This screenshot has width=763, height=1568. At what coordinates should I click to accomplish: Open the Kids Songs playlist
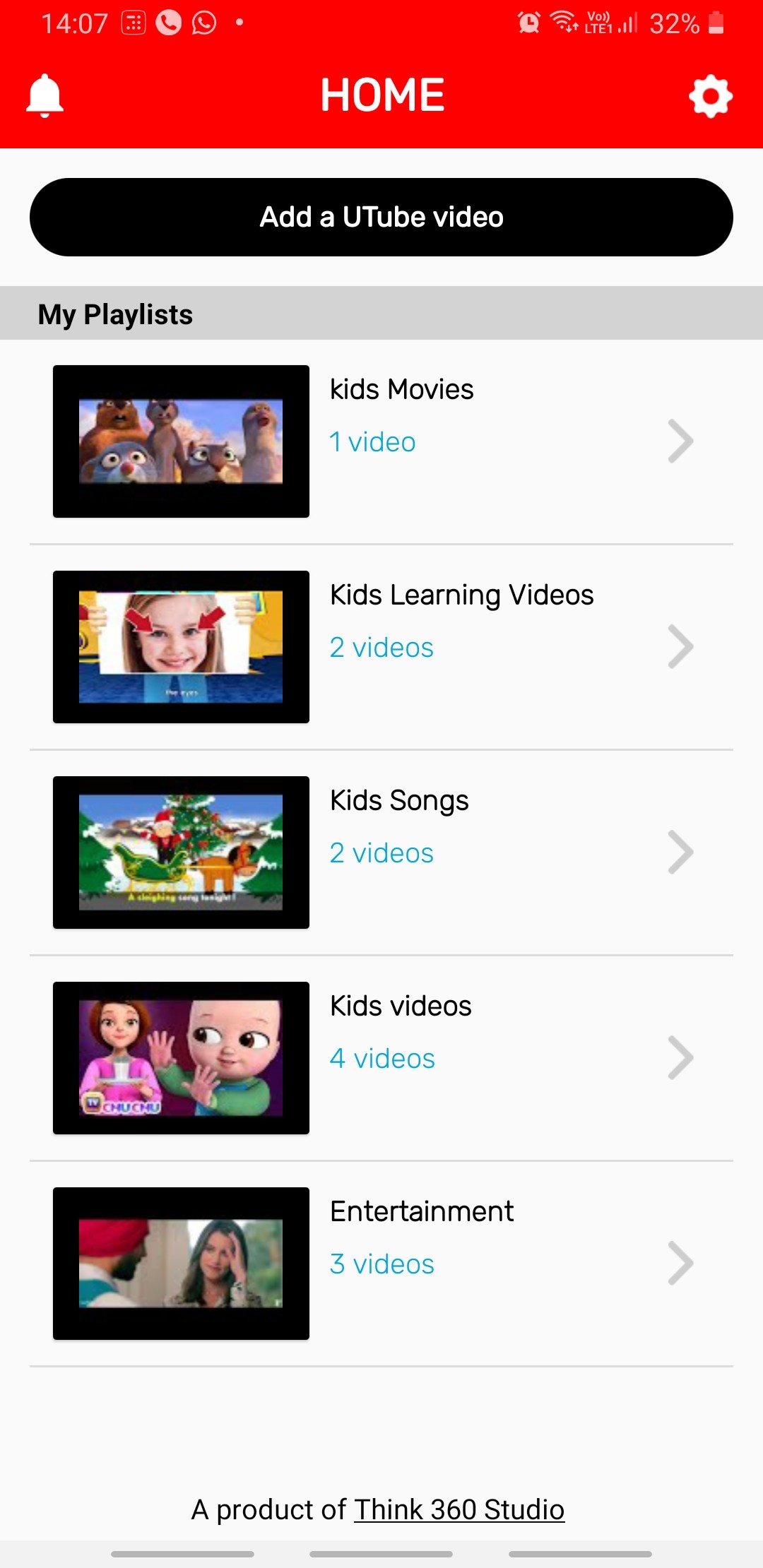(381, 853)
